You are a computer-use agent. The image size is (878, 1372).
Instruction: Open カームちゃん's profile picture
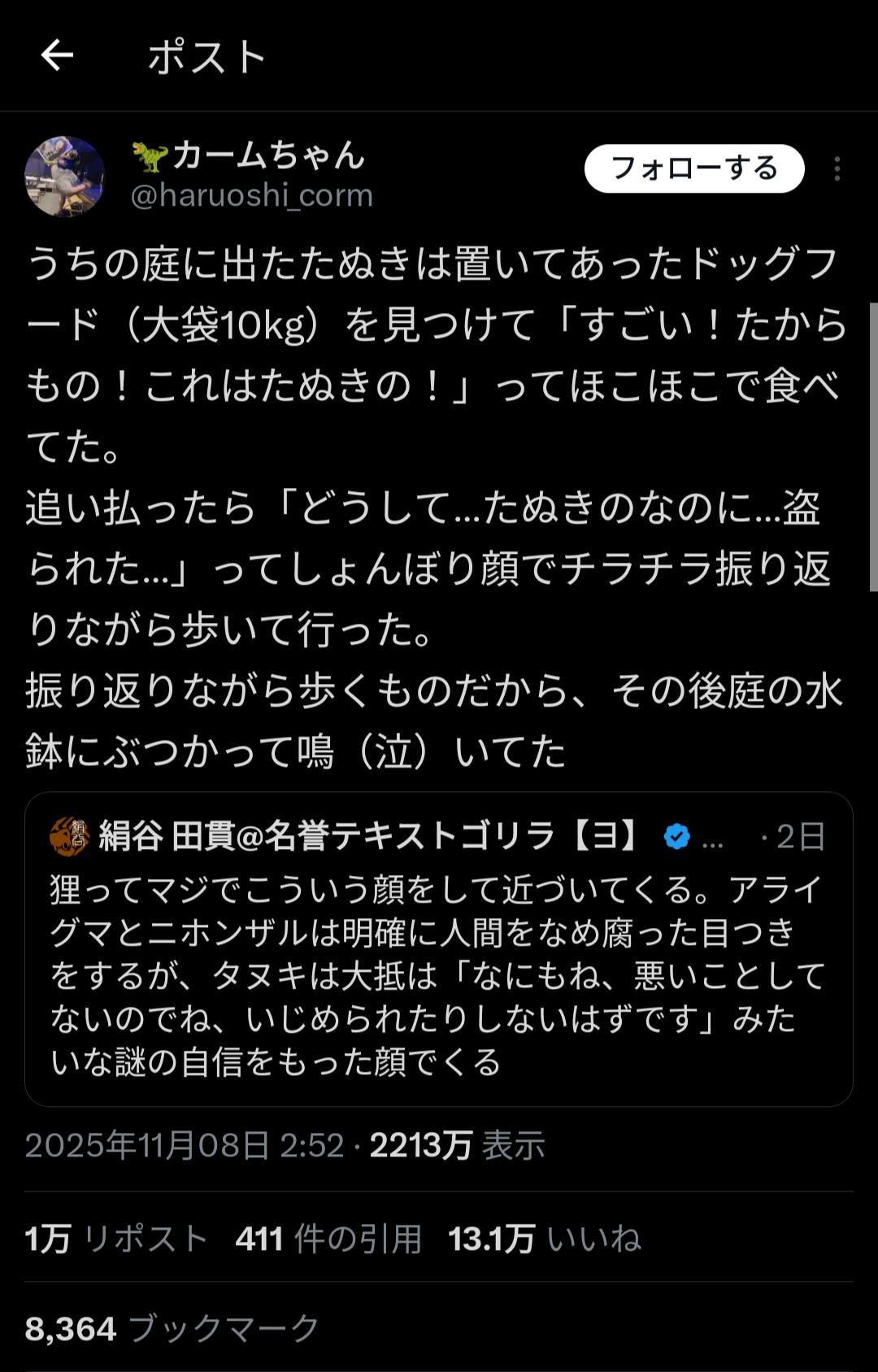coord(65,176)
